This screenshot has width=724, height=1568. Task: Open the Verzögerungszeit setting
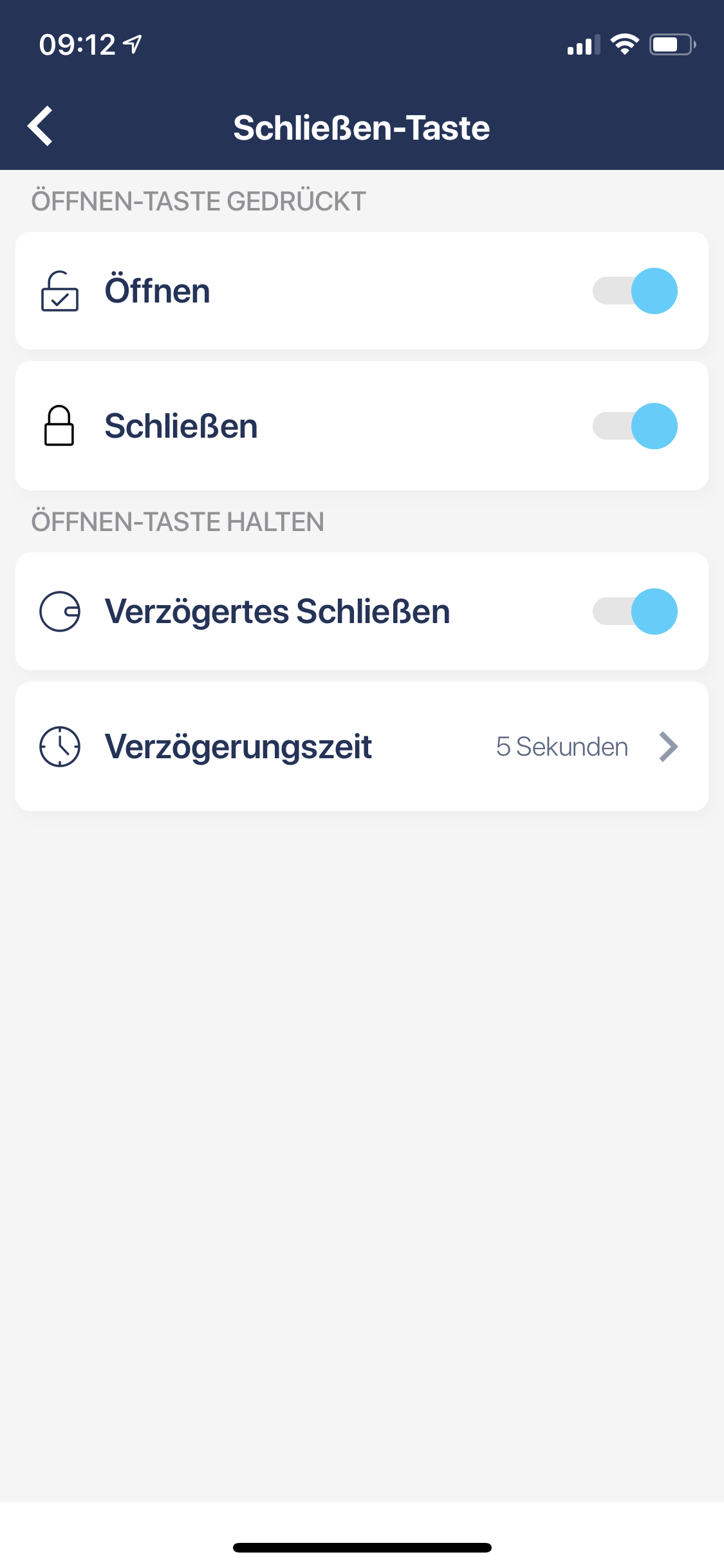click(x=362, y=747)
